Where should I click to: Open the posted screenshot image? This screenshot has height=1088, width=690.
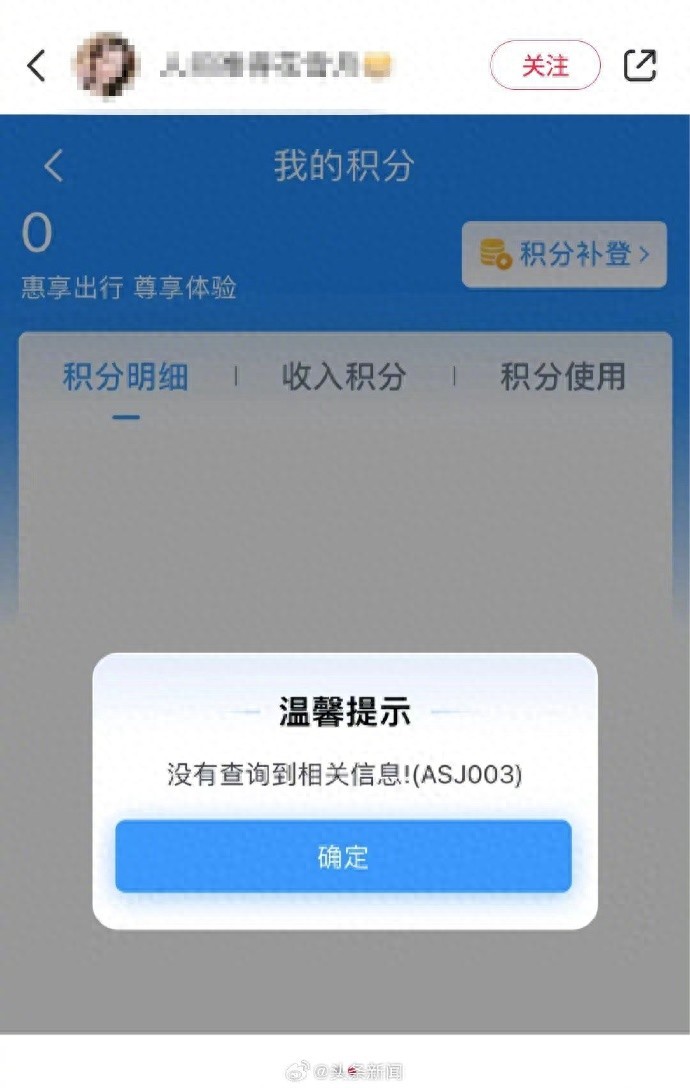click(345, 500)
